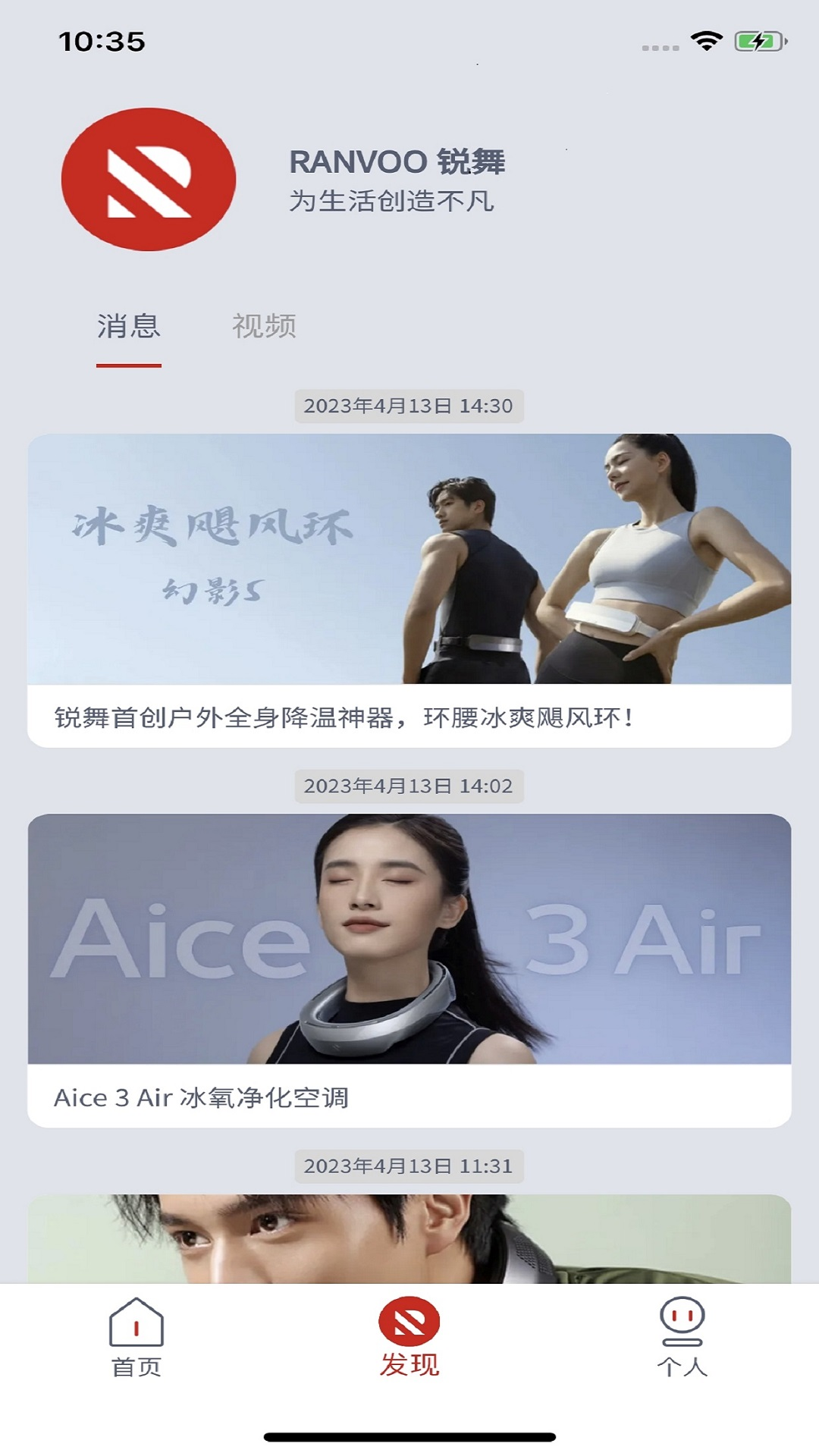This screenshot has width=819, height=1456.
Task: Switch to the 视频 videos tab
Action: click(264, 325)
